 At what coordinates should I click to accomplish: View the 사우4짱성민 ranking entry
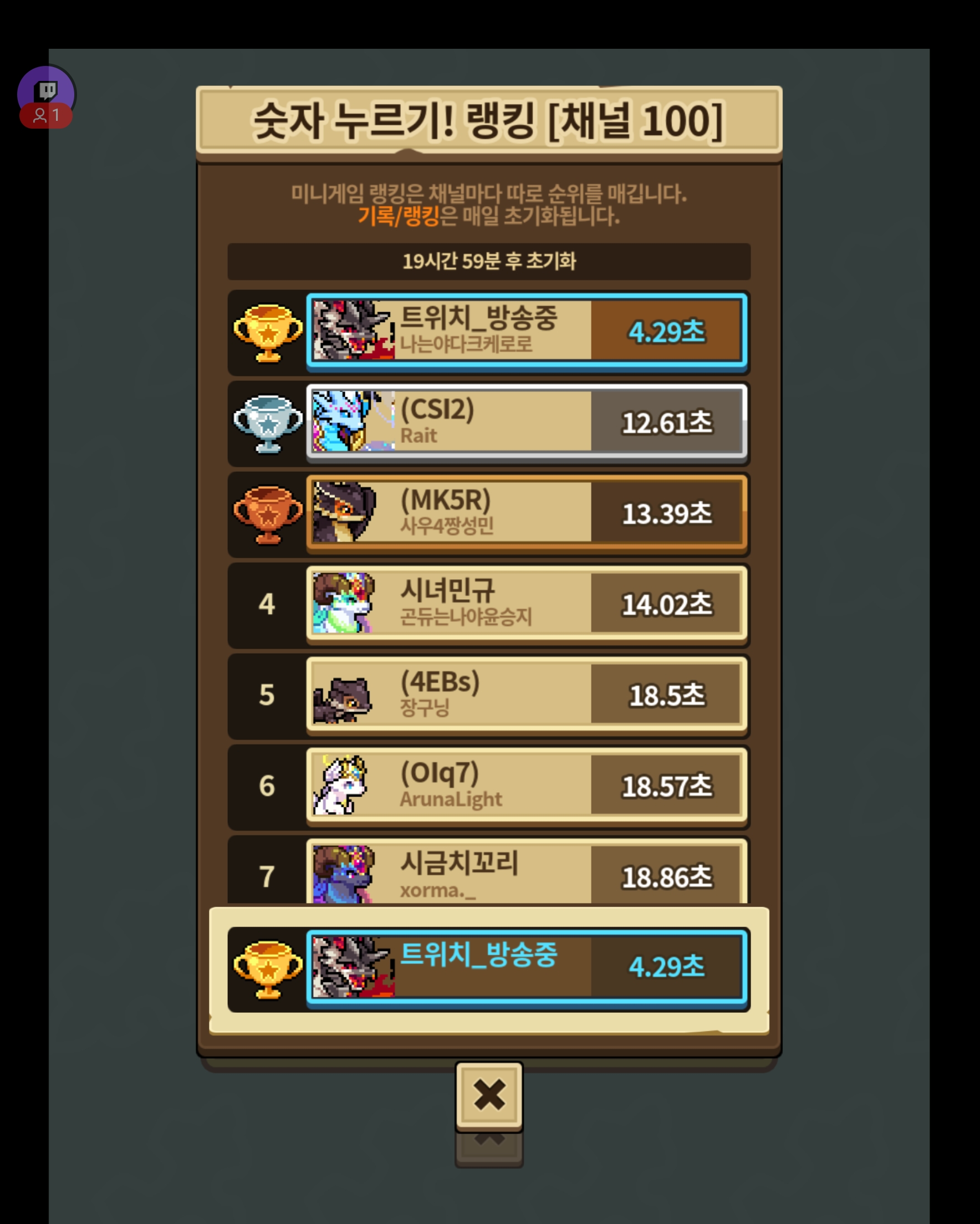click(x=526, y=513)
